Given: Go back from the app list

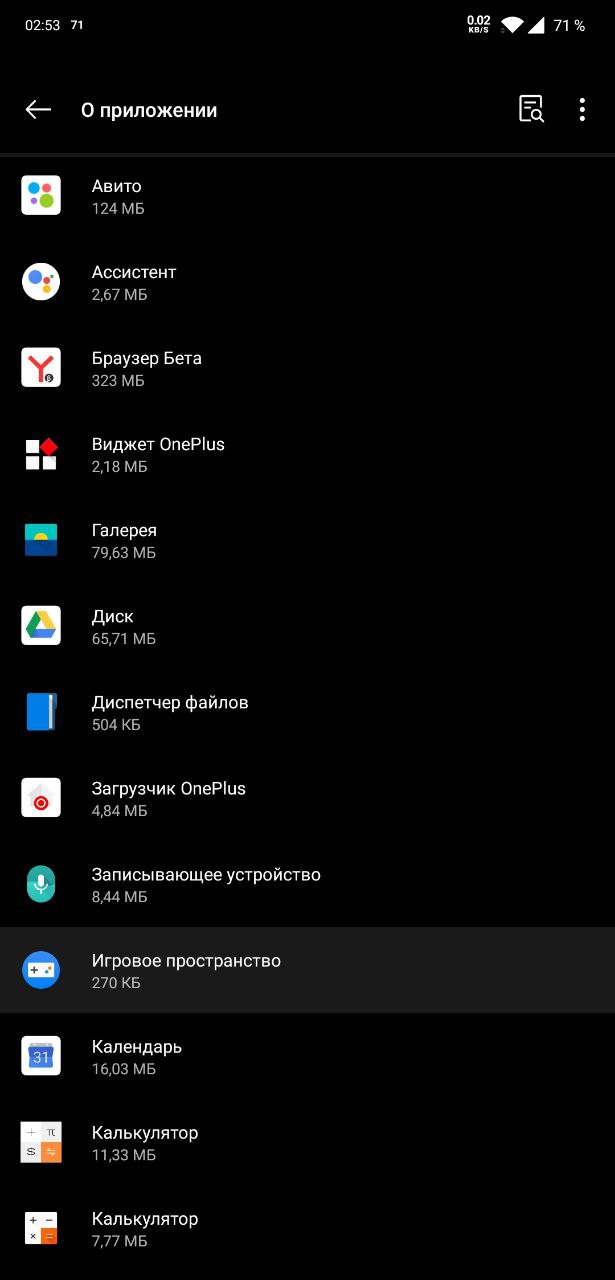Looking at the screenshot, I should [x=38, y=110].
